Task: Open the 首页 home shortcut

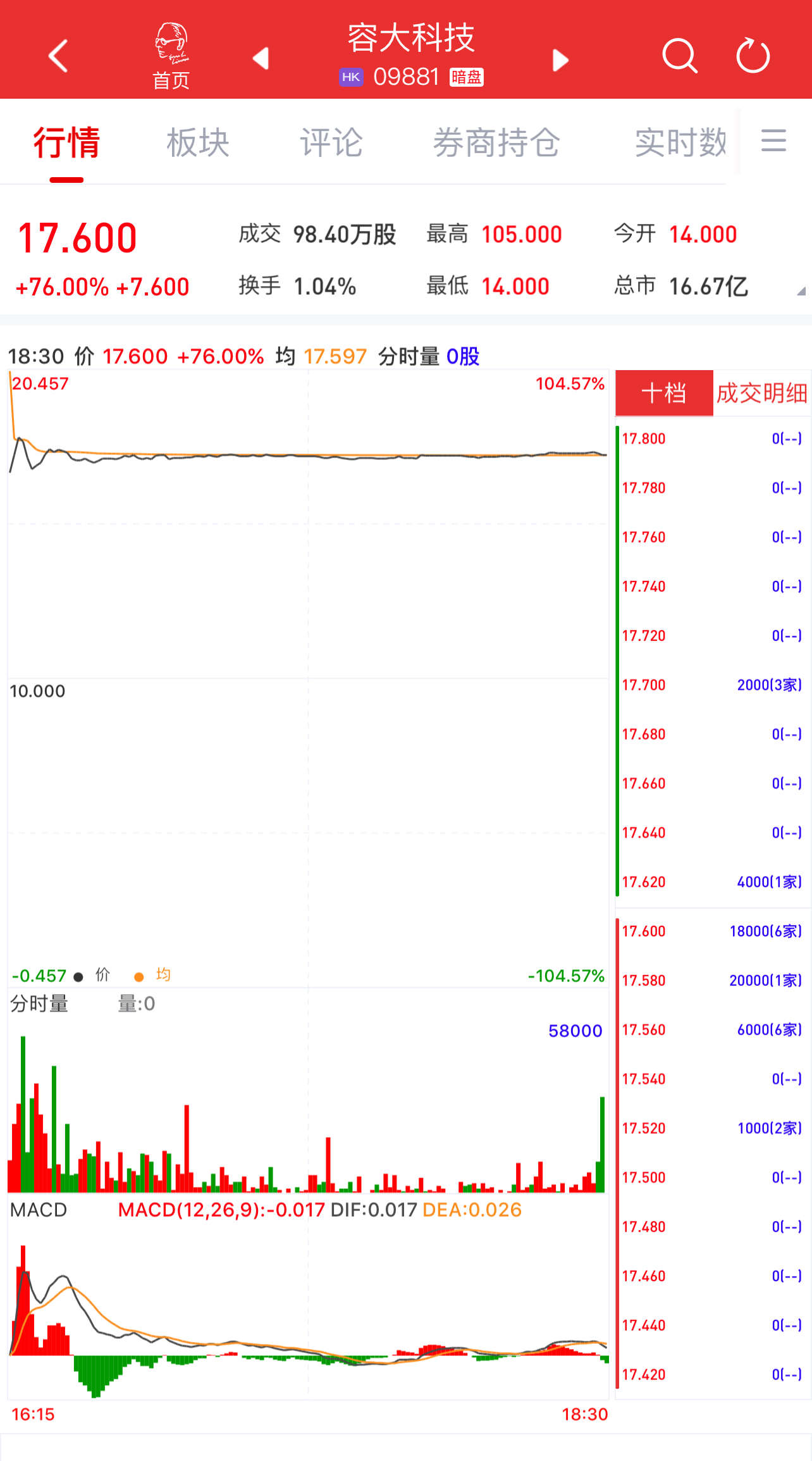Action: [x=171, y=57]
